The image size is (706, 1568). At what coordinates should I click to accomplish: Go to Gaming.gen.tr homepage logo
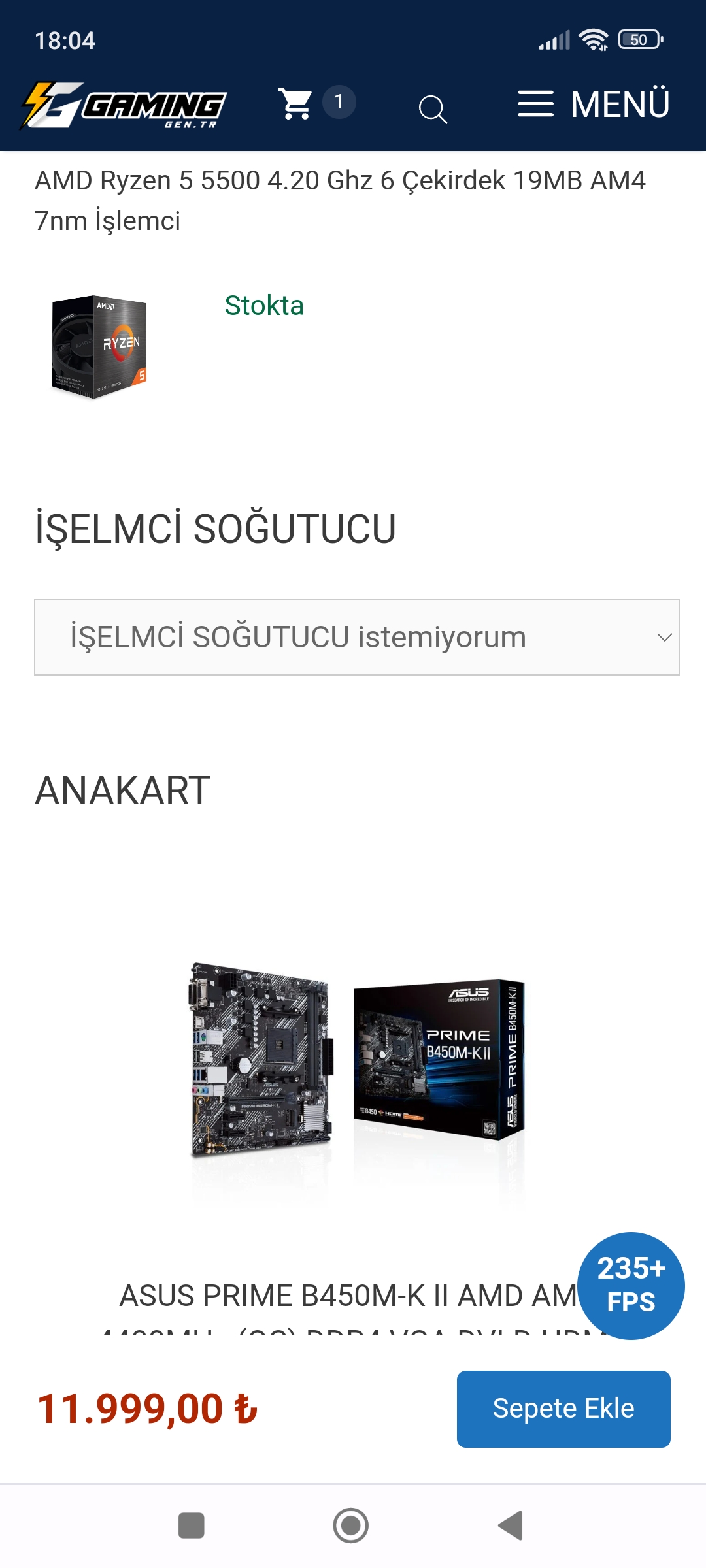pos(123,105)
